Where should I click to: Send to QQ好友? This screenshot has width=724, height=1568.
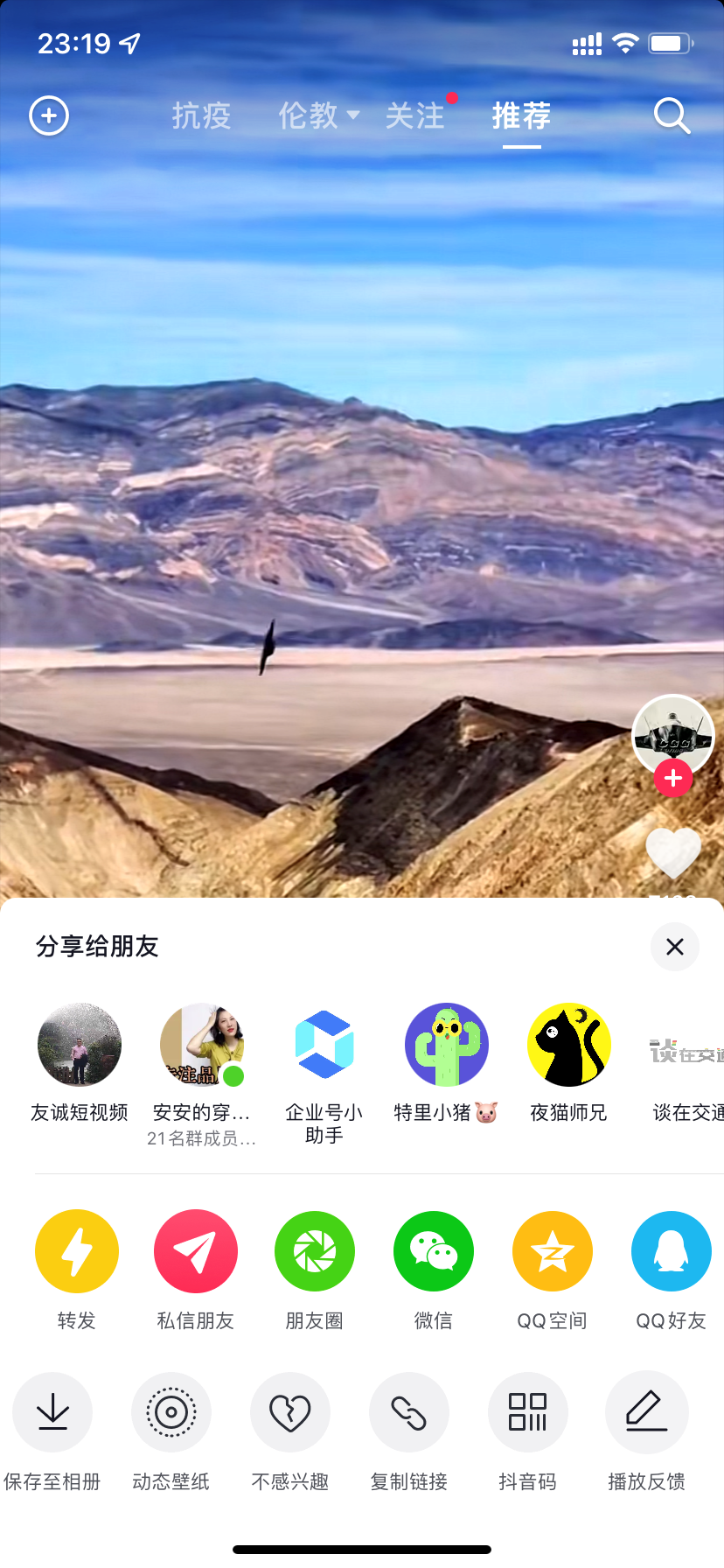coord(672,1251)
